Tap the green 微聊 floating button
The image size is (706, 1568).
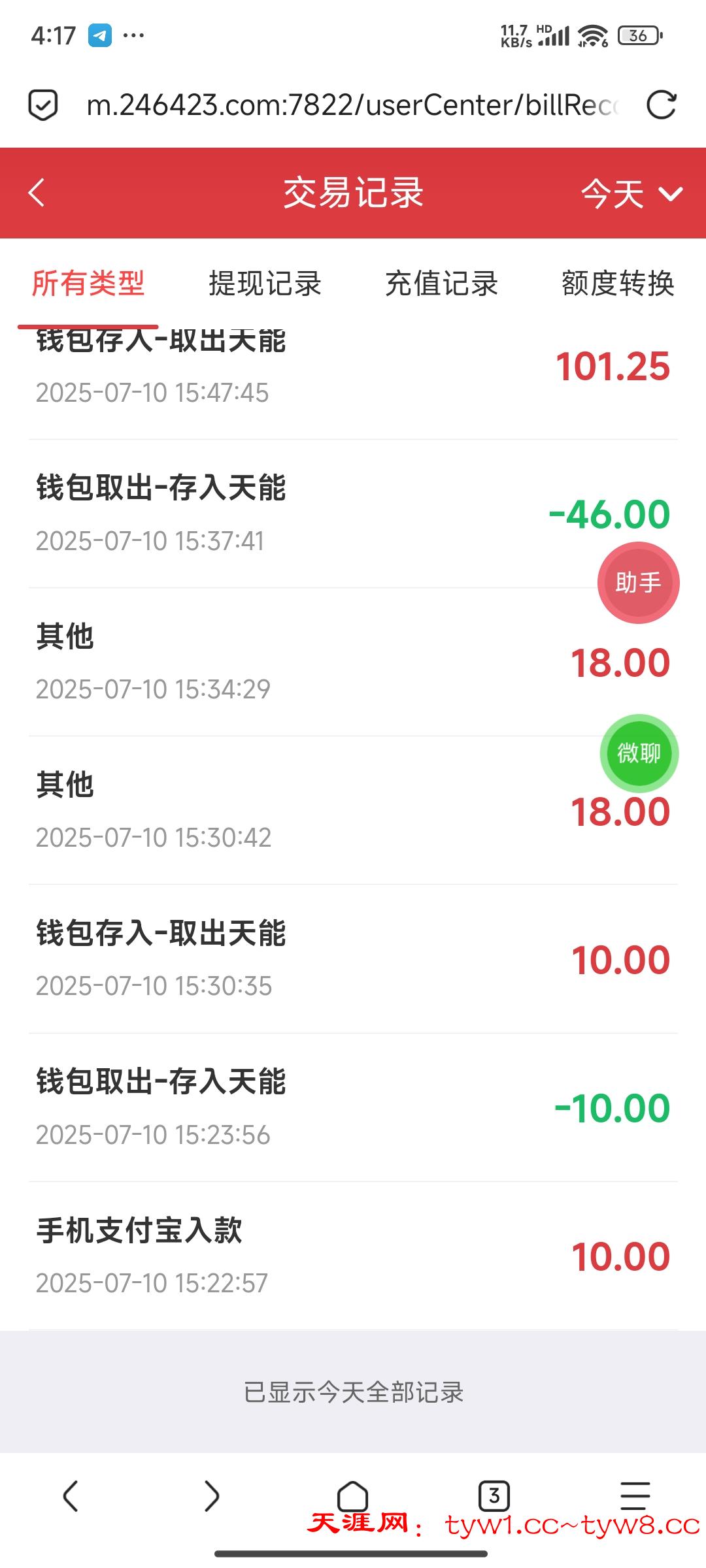click(638, 753)
